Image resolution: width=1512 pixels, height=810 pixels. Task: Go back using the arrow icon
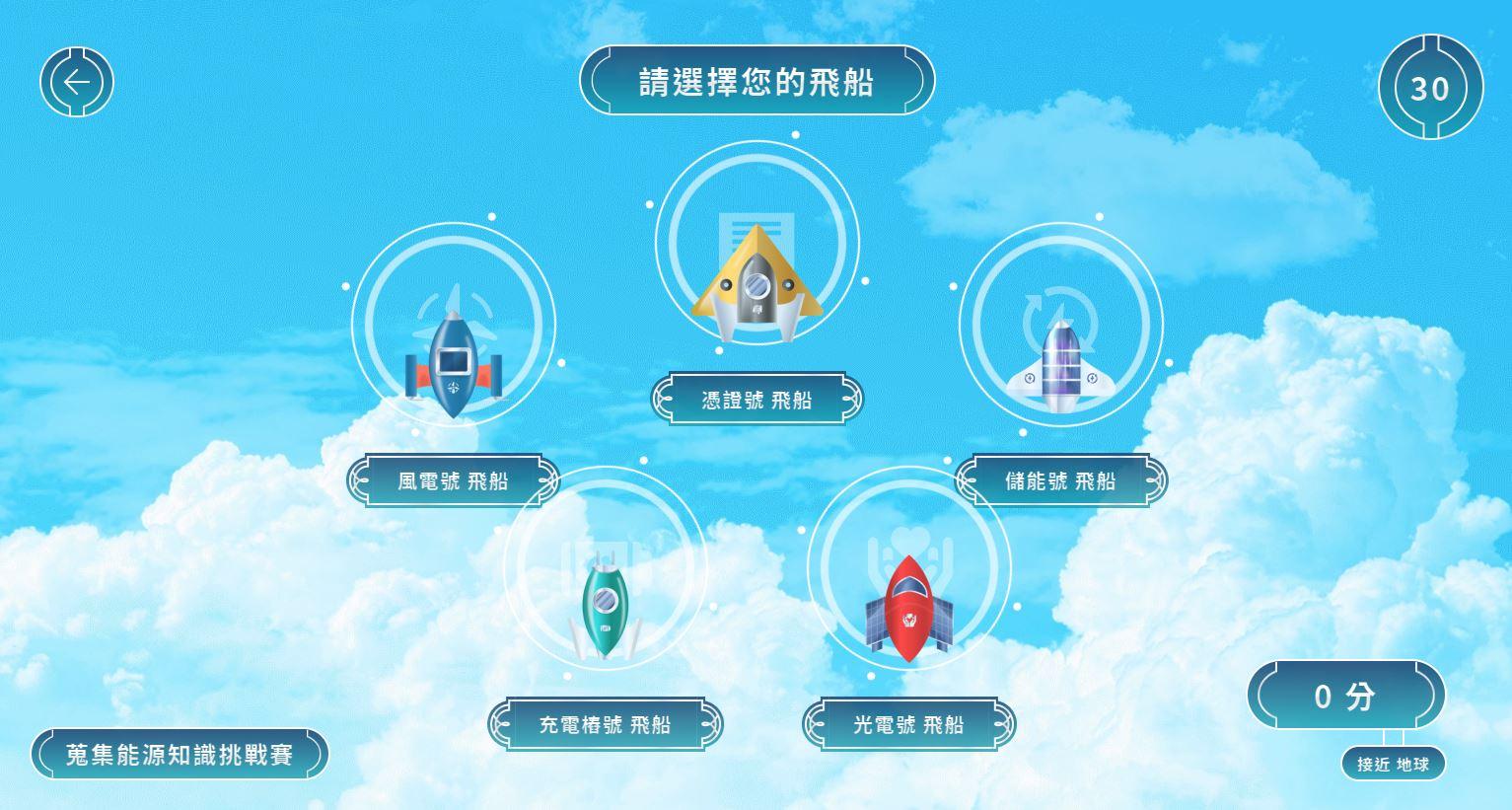click(77, 82)
